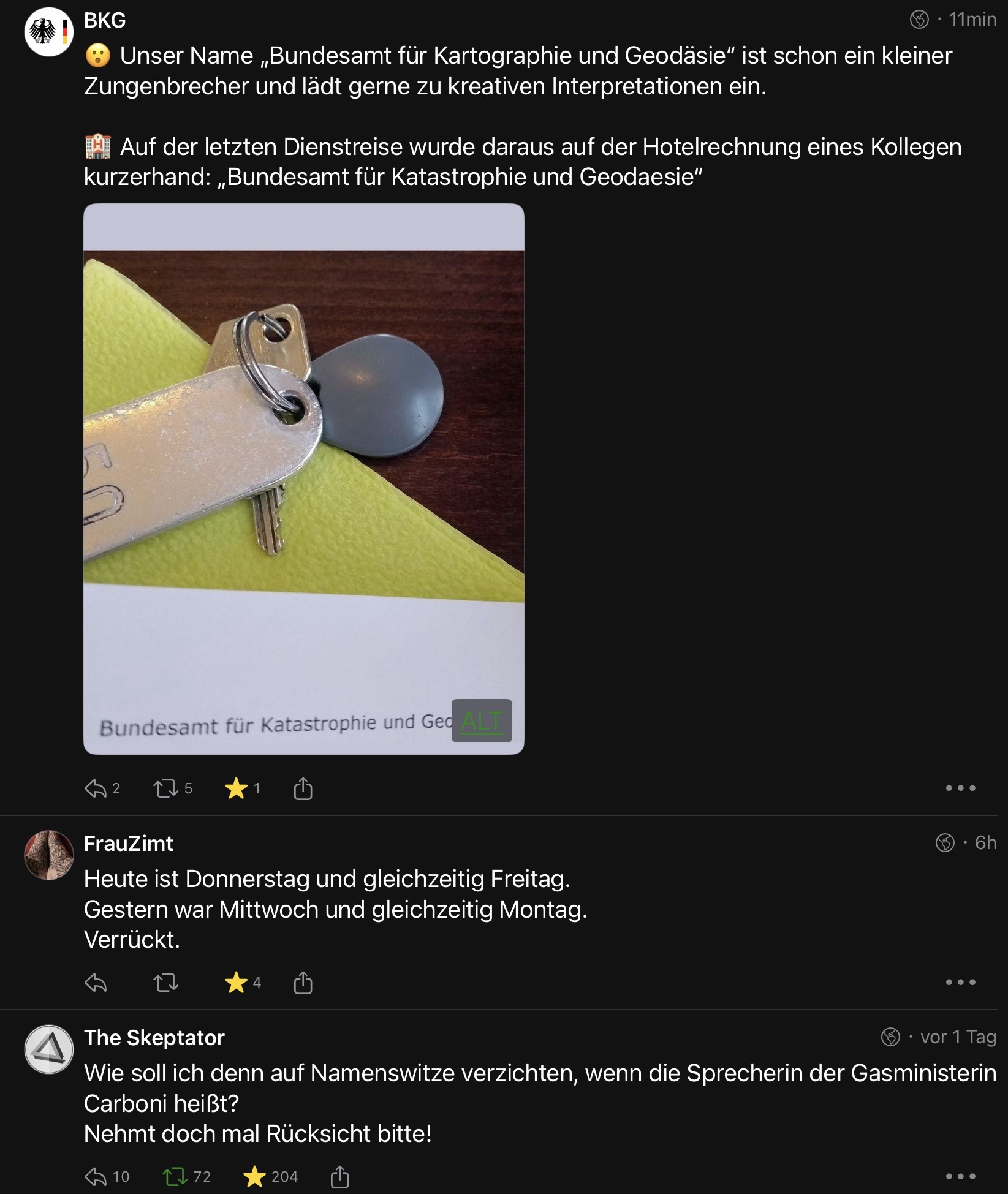Open BKG profile avatar

pos(48,32)
